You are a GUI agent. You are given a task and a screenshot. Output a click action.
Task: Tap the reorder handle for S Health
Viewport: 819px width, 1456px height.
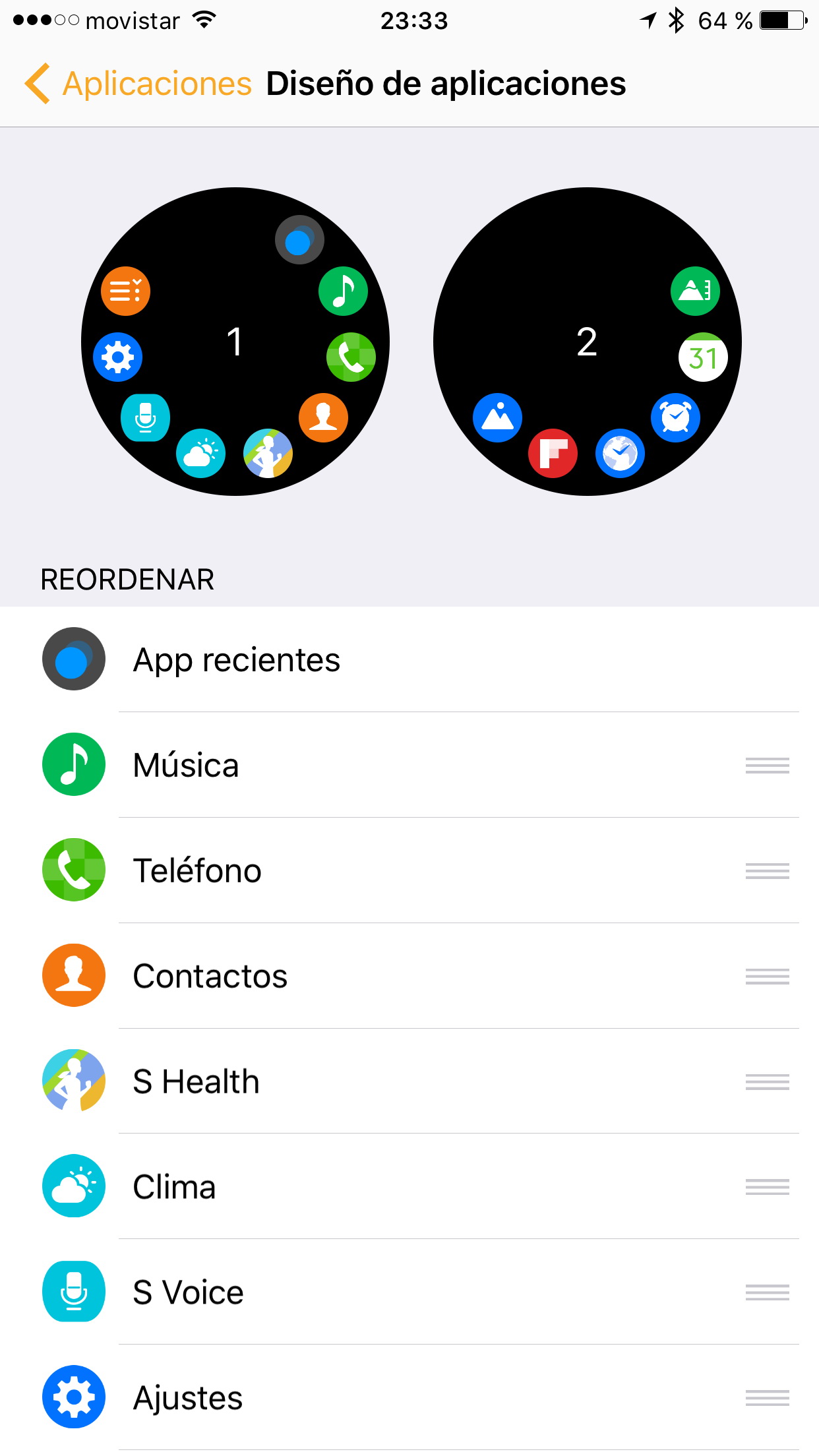pyautogui.click(x=767, y=1081)
